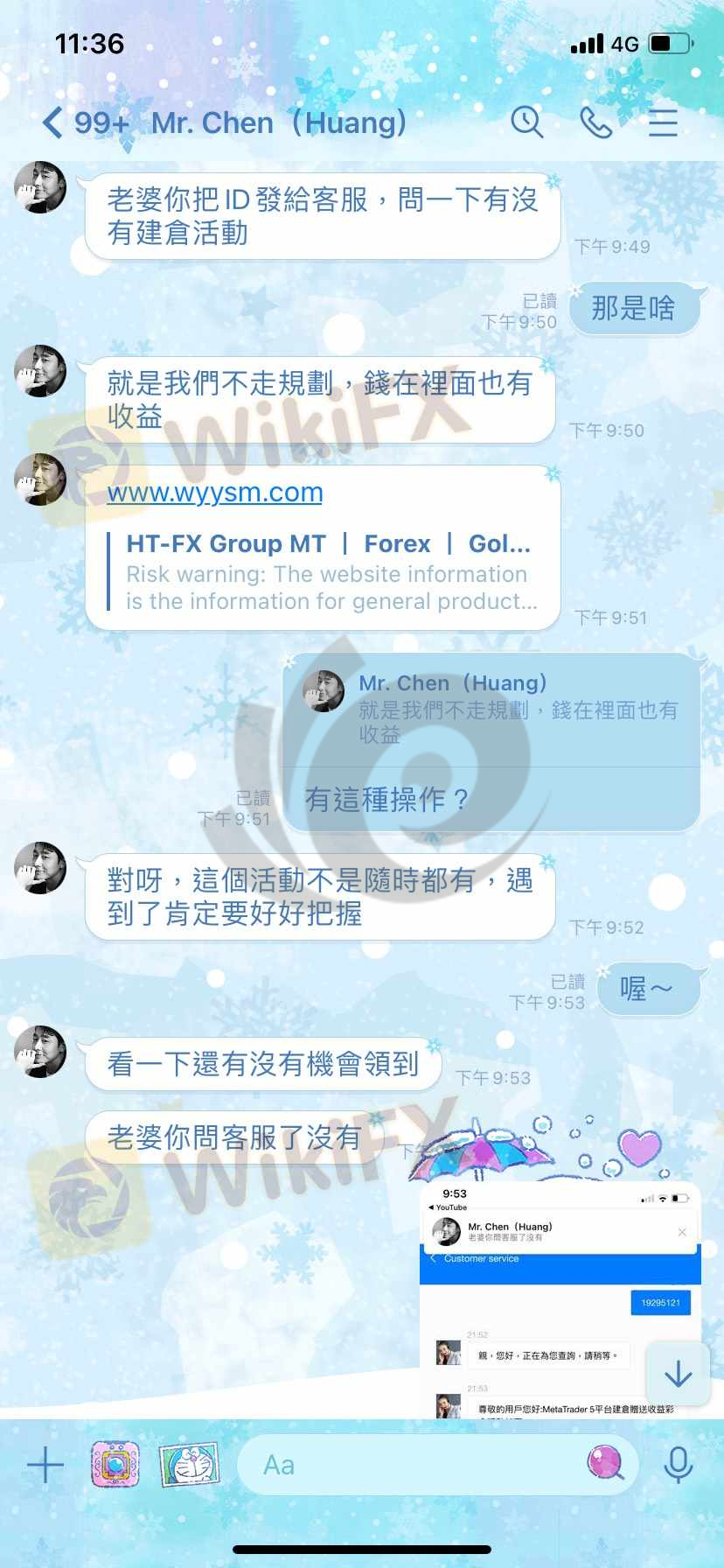Focus the message input field

[411, 1465]
